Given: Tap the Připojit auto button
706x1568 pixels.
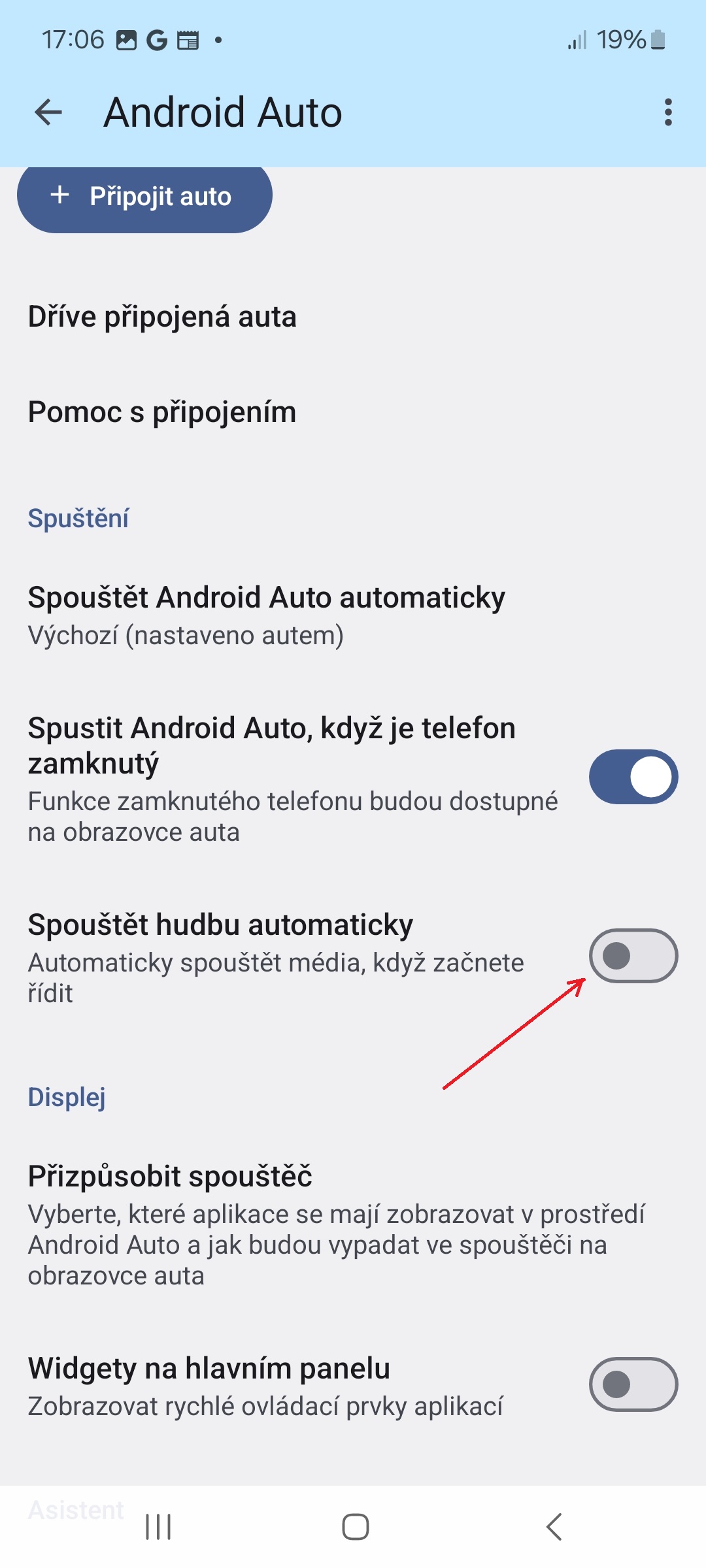Looking at the screenshot, I should point(144,196).
